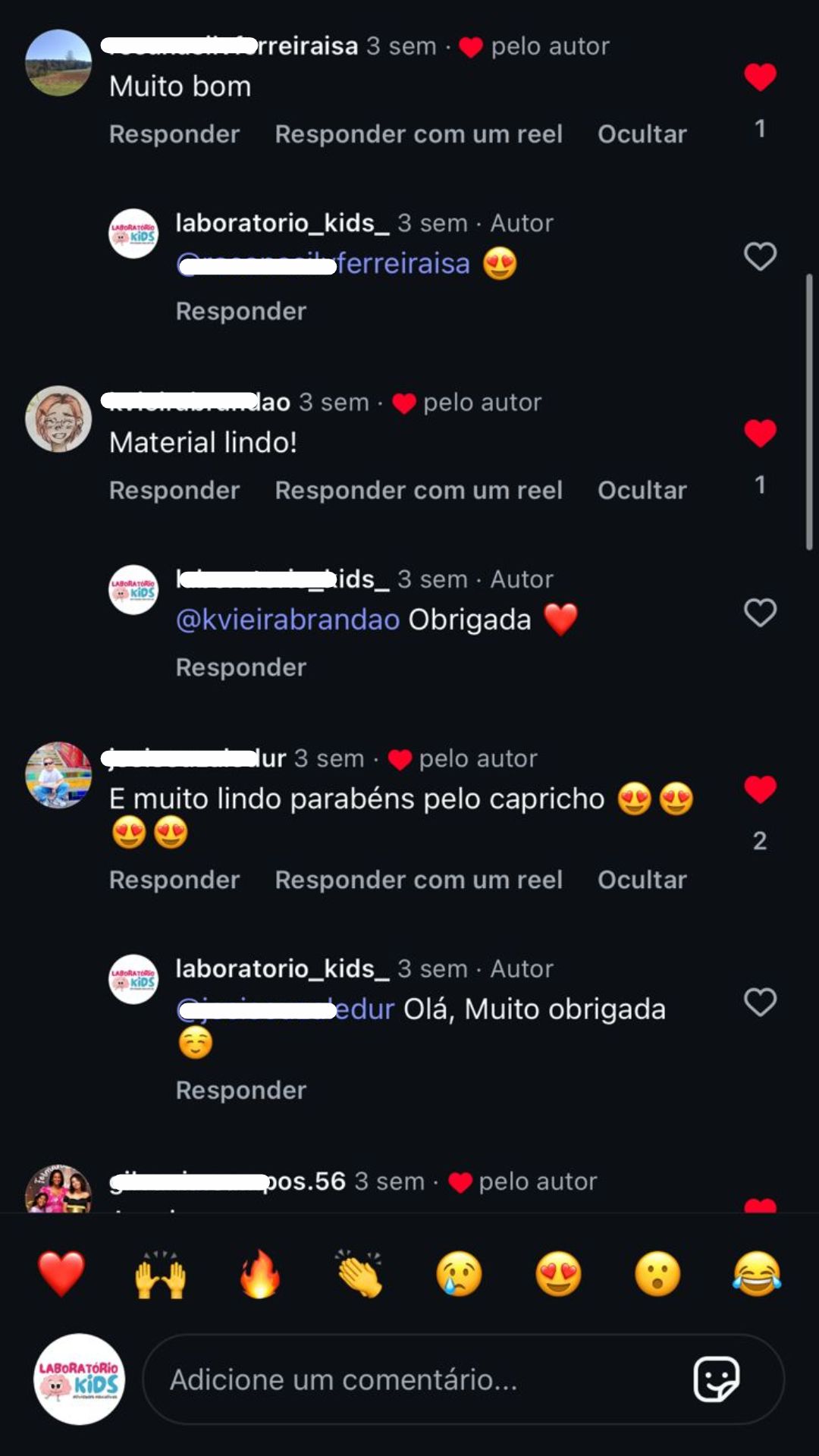
Task: Like the 'Olá, Muito obrigada' reply
Action: click(x=760, y=1003)
